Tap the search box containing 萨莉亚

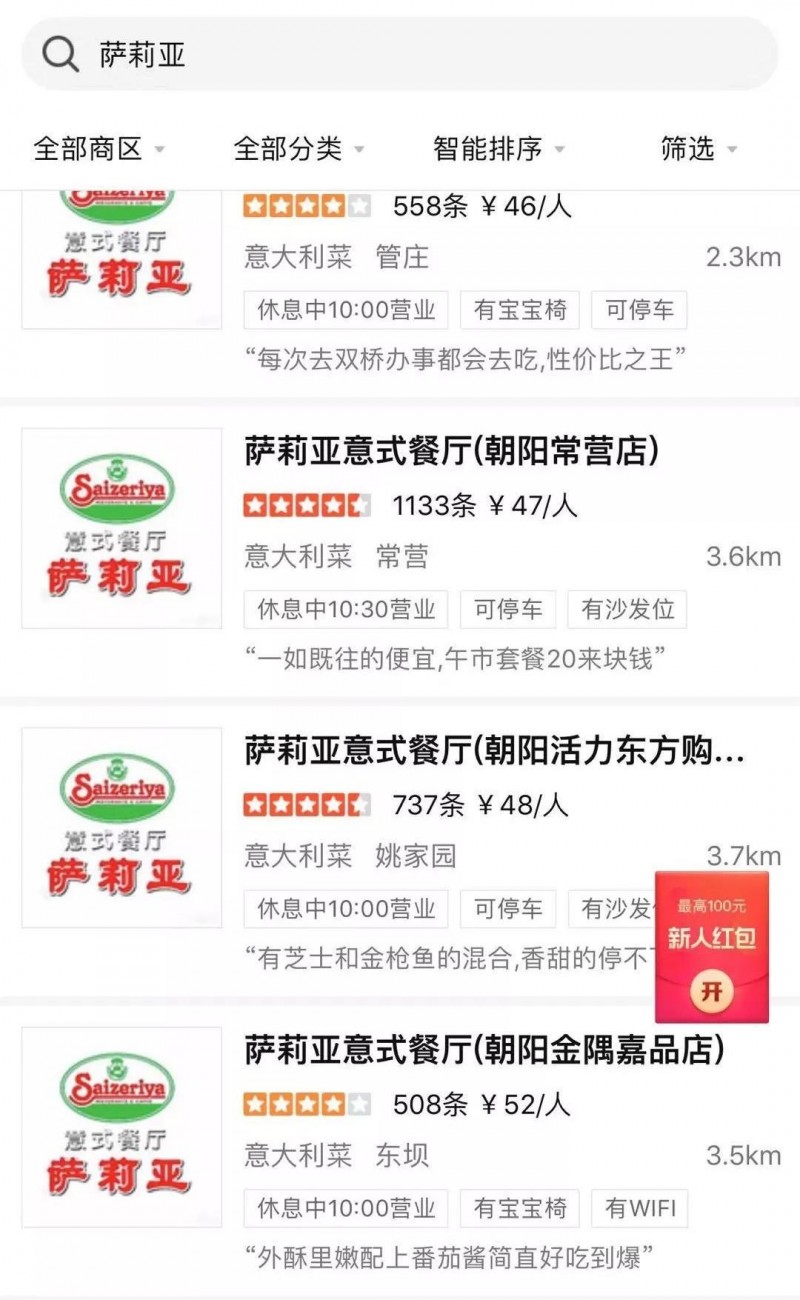click(400, 55)
